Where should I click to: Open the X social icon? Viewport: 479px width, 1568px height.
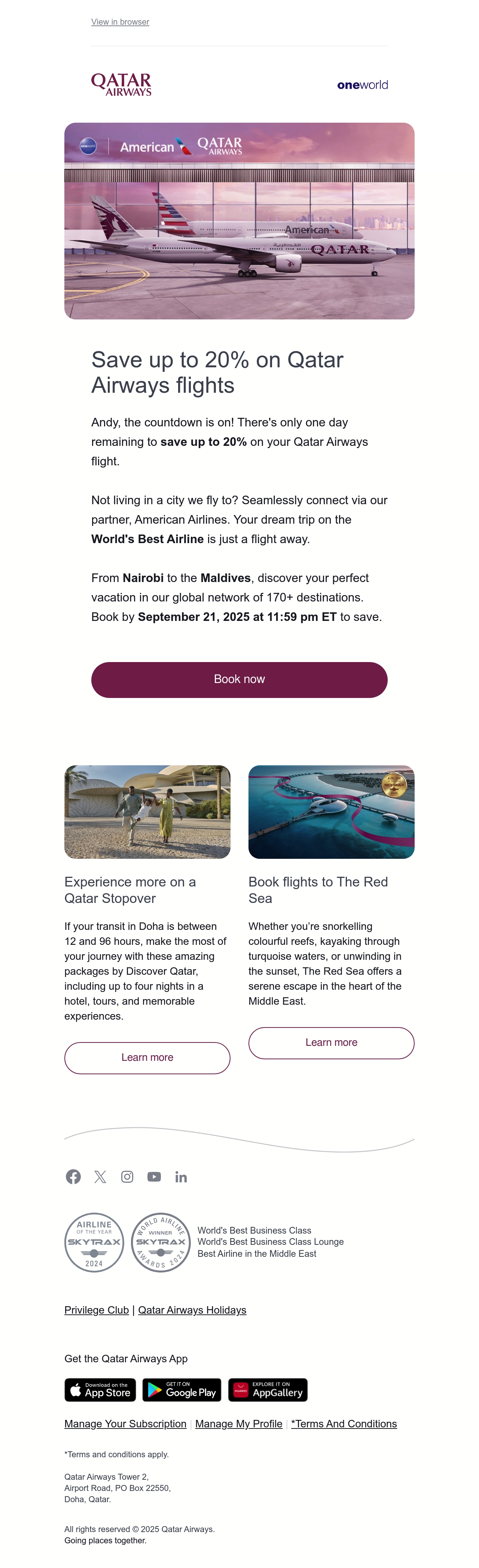100,1177
